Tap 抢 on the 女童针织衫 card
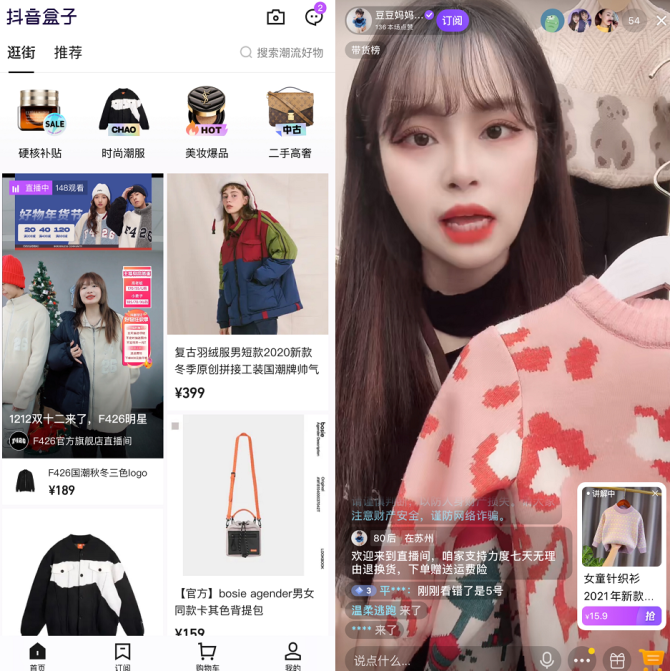 tap(649, 616)
